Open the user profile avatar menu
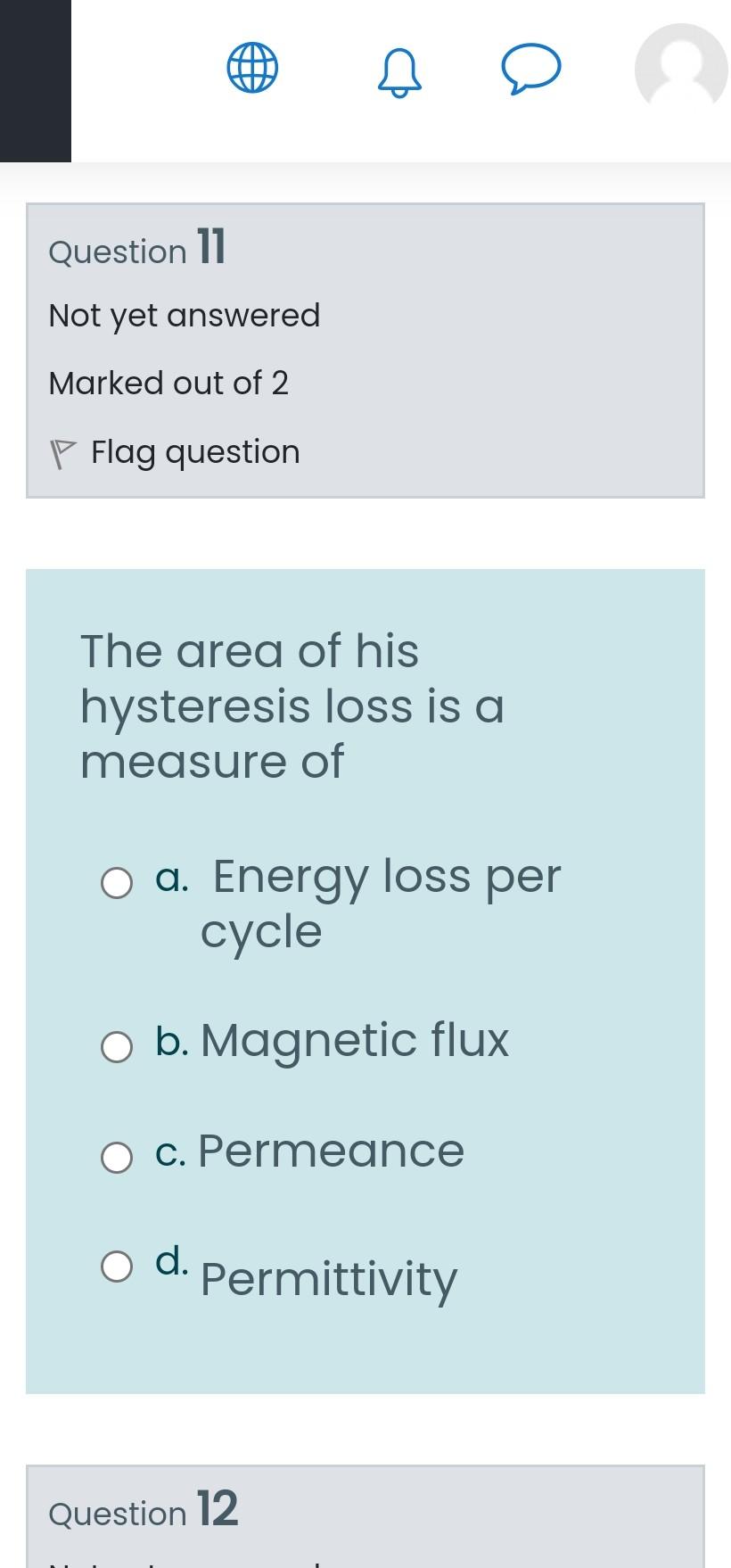This screenshot has height=1568, width=731. (681, 70)
